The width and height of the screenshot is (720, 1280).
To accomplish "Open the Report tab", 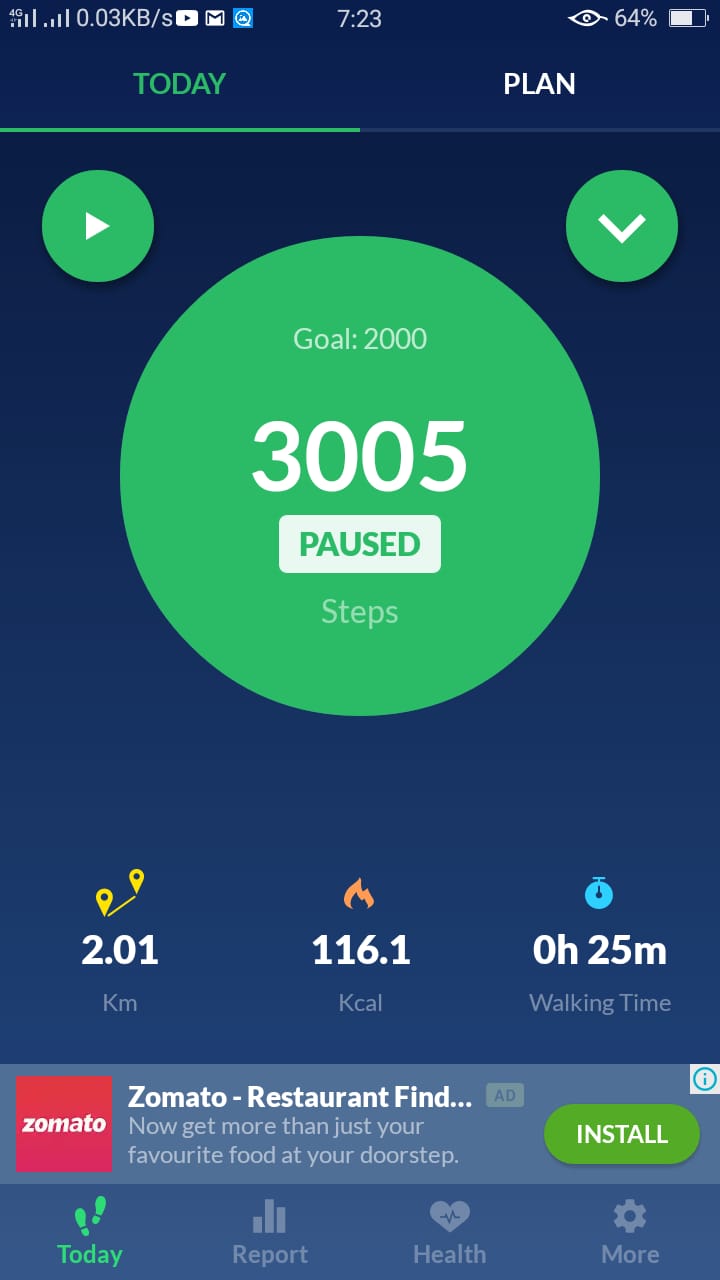I will coord(270,1233).
